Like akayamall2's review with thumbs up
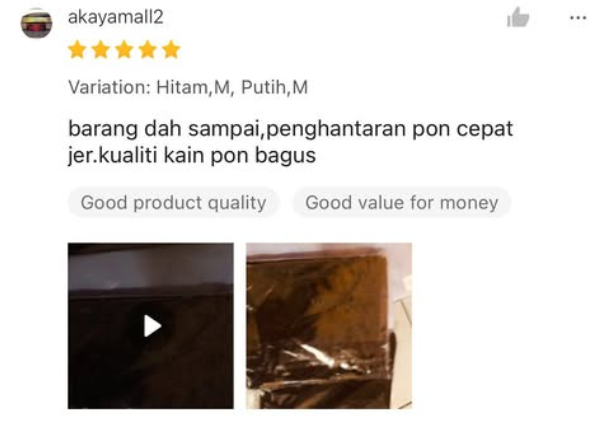Viewport: 603px width, 422px height. point(518,17)
